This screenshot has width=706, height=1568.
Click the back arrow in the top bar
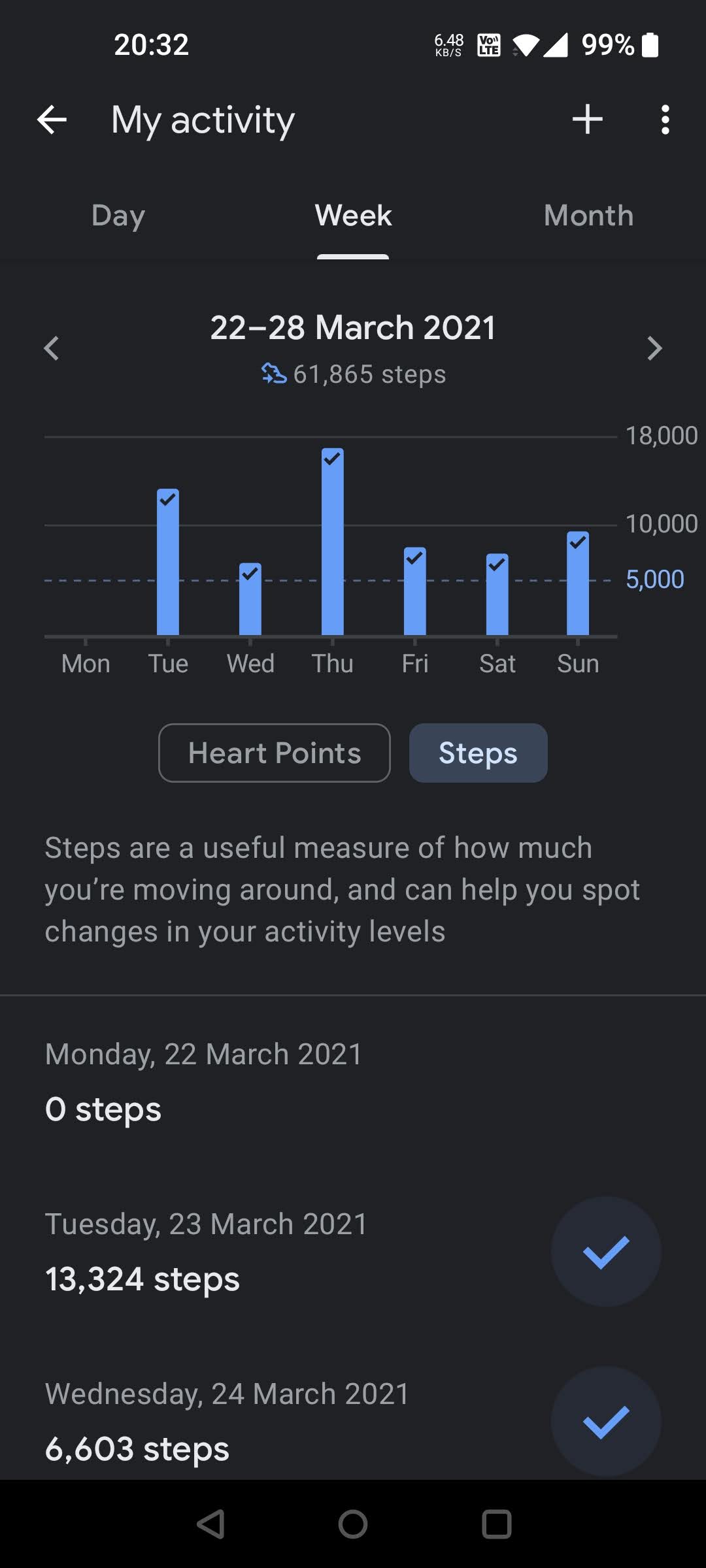(52, 119)
